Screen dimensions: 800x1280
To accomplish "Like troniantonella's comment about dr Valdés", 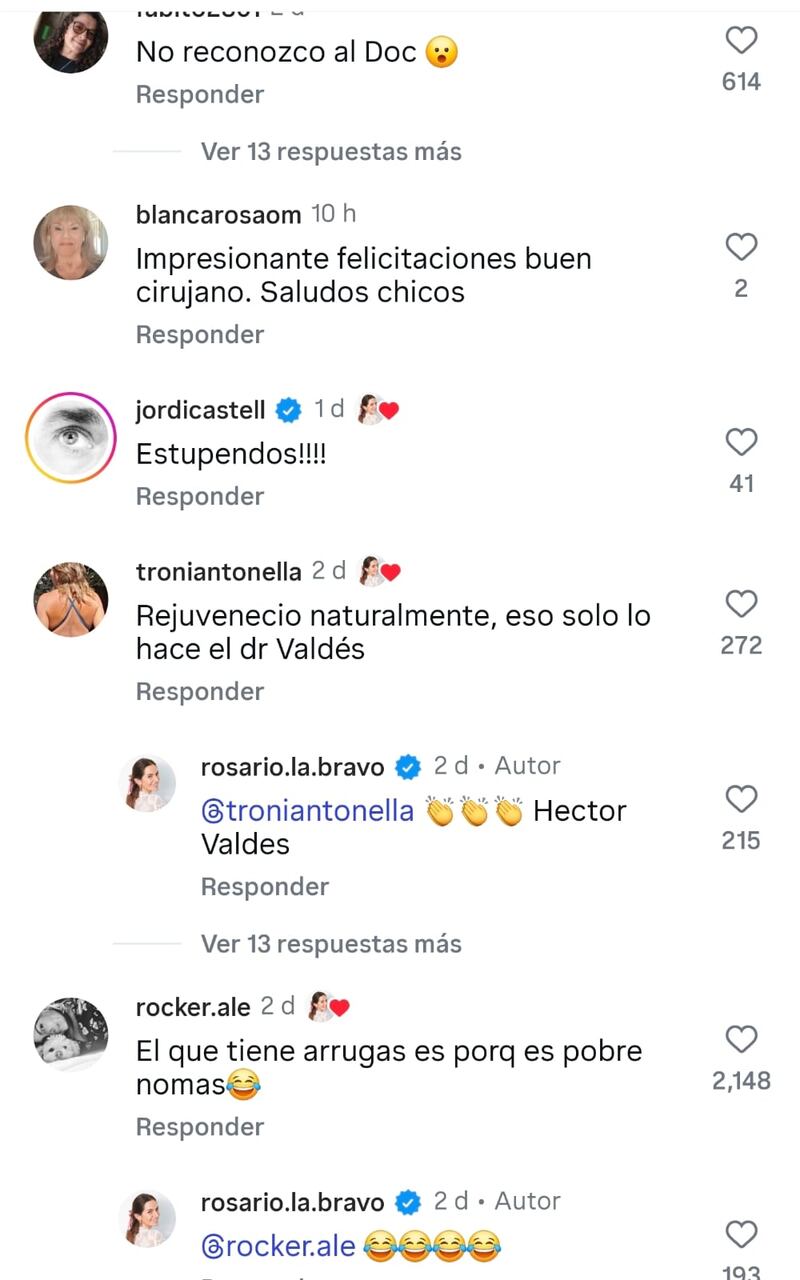I will click(741, 603).
